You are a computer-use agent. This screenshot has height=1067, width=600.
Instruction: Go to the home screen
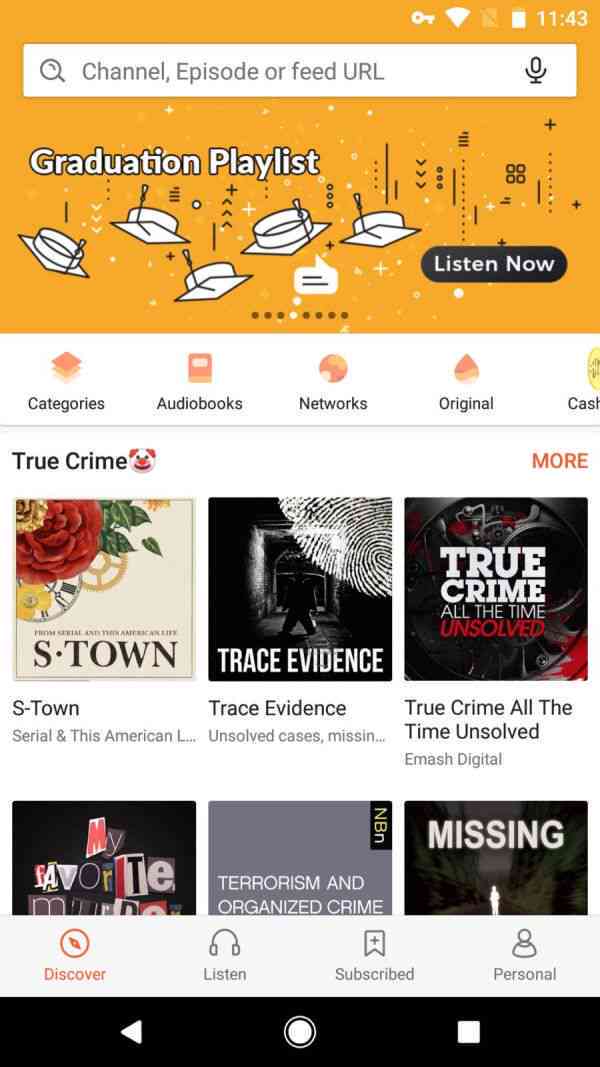pos(300,1031)
